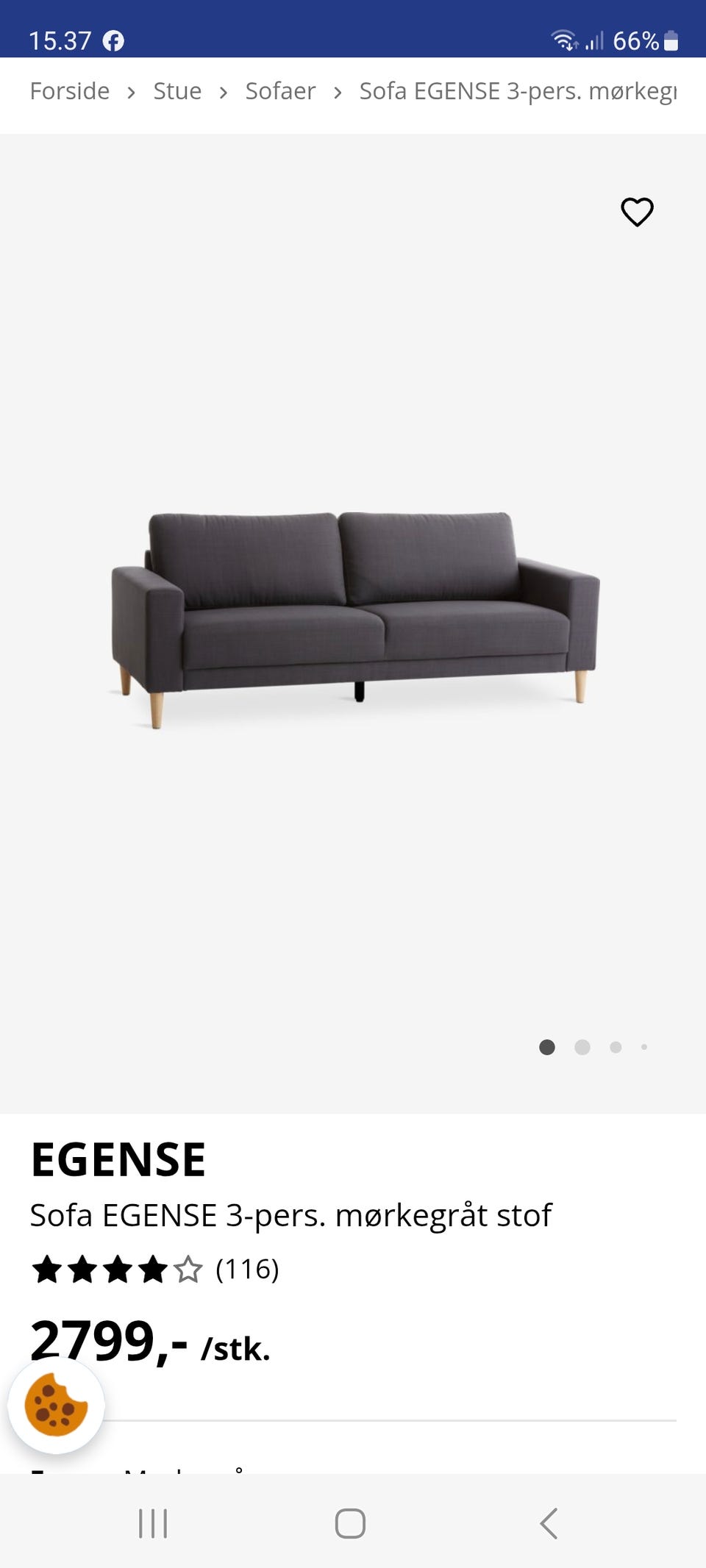This screenshot has height=1568, width=706.
Task: Select the third carousel dot
Action: [615, 1047]
